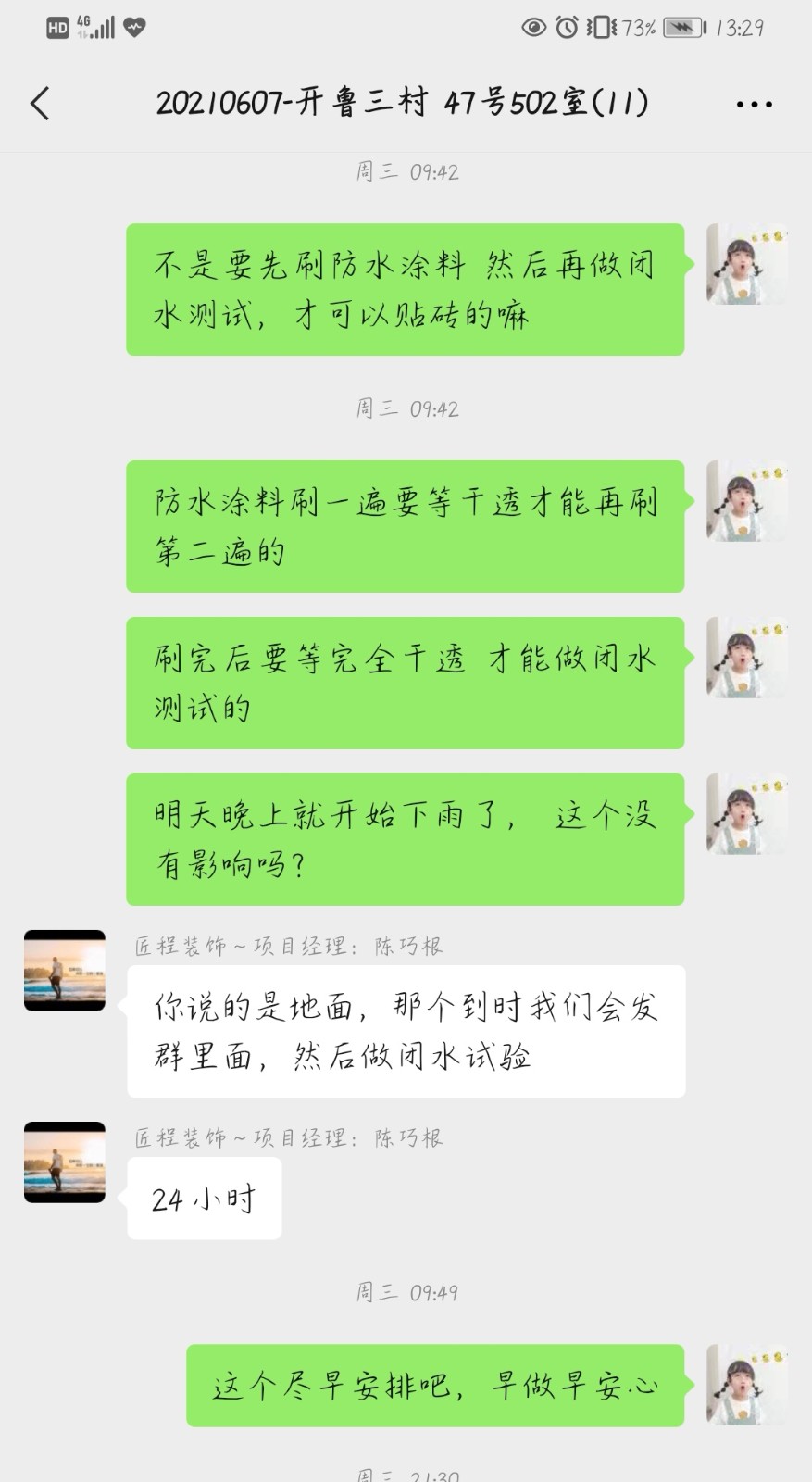View sender's avatar beside 这个尽早安排吧 message
The image size is (812, 1482).
pos(746,1385)
